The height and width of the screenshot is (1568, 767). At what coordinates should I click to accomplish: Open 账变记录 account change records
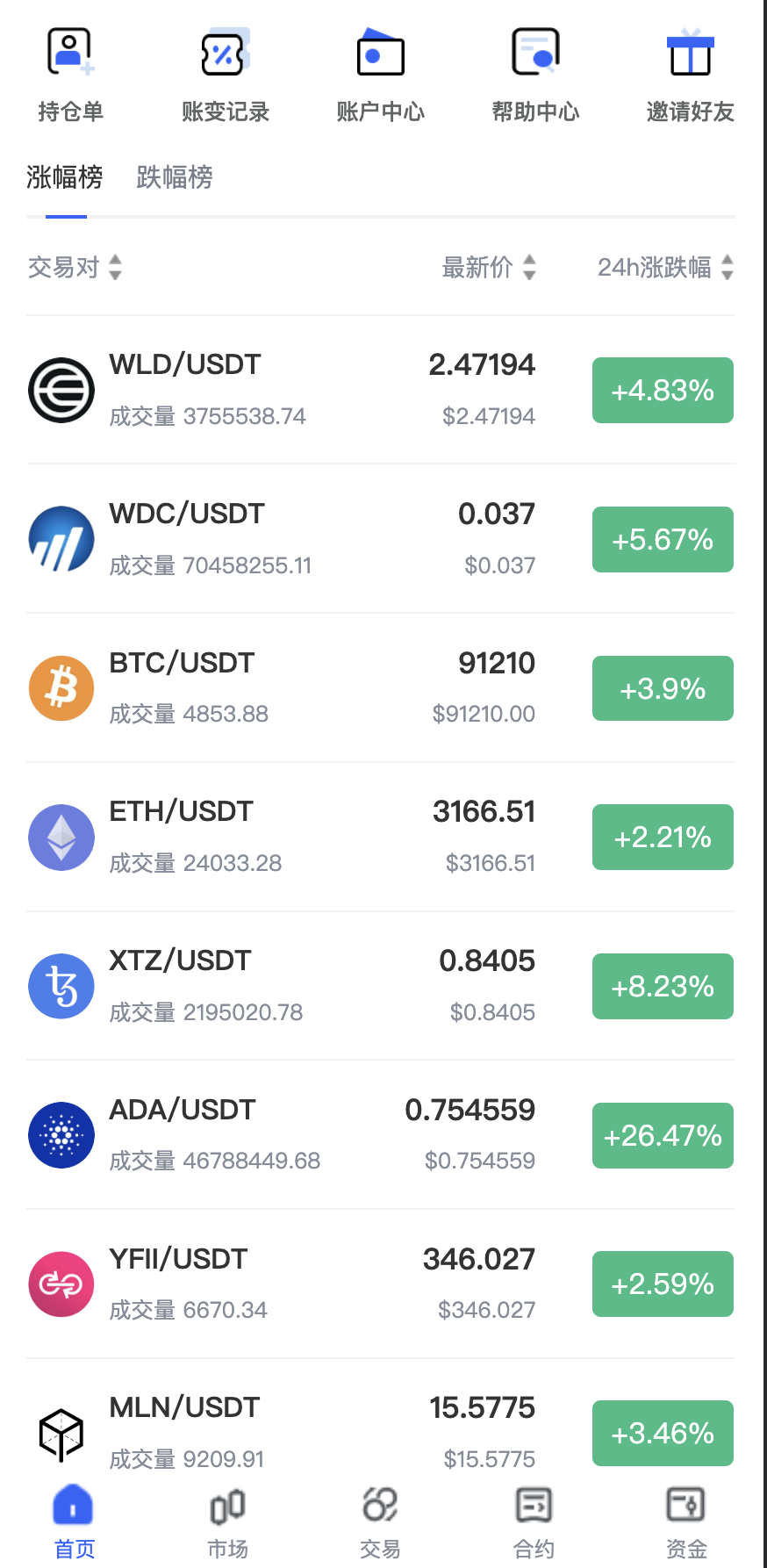226,75
